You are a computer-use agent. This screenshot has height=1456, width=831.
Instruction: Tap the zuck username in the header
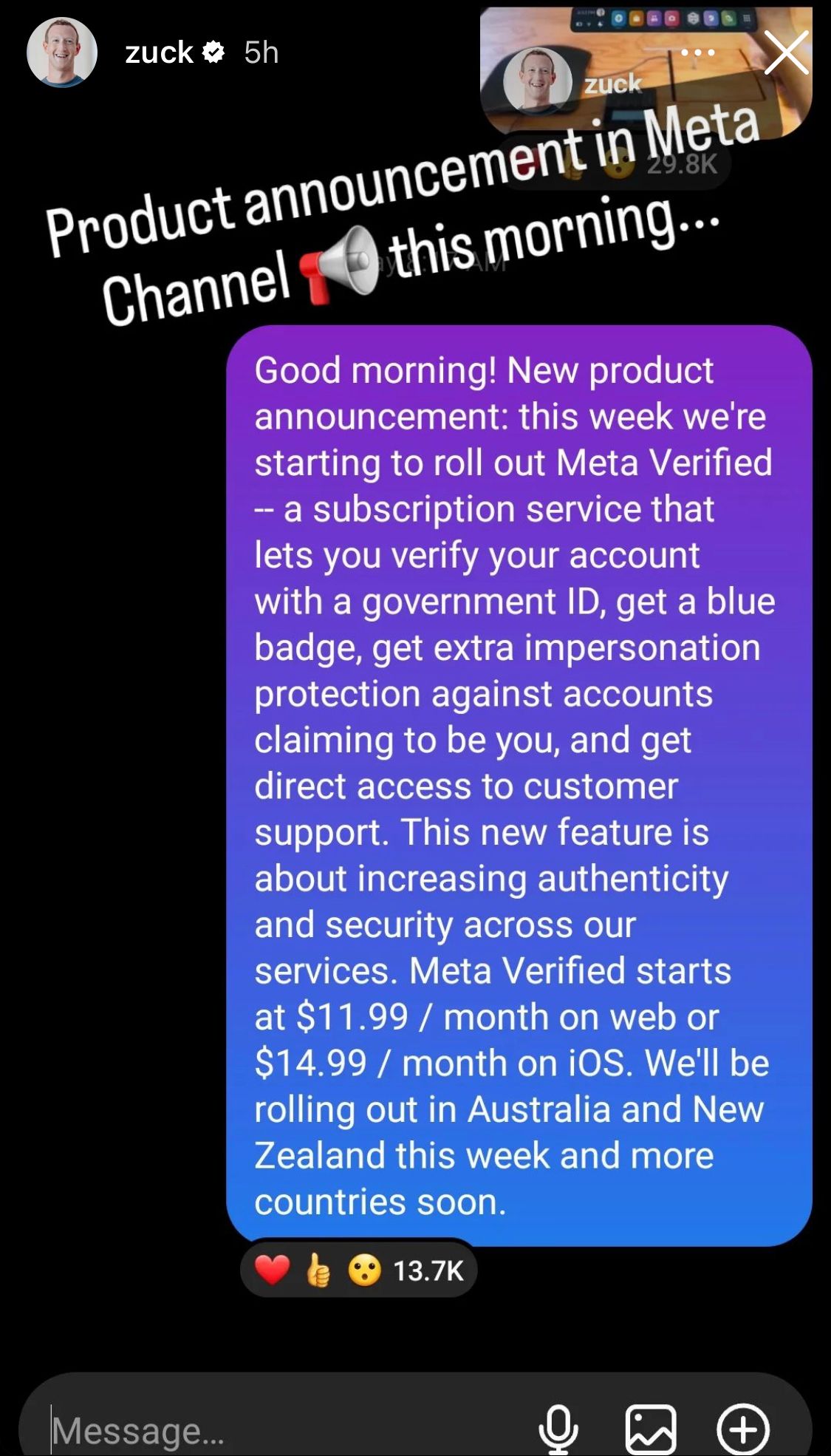tap(159, 52)
